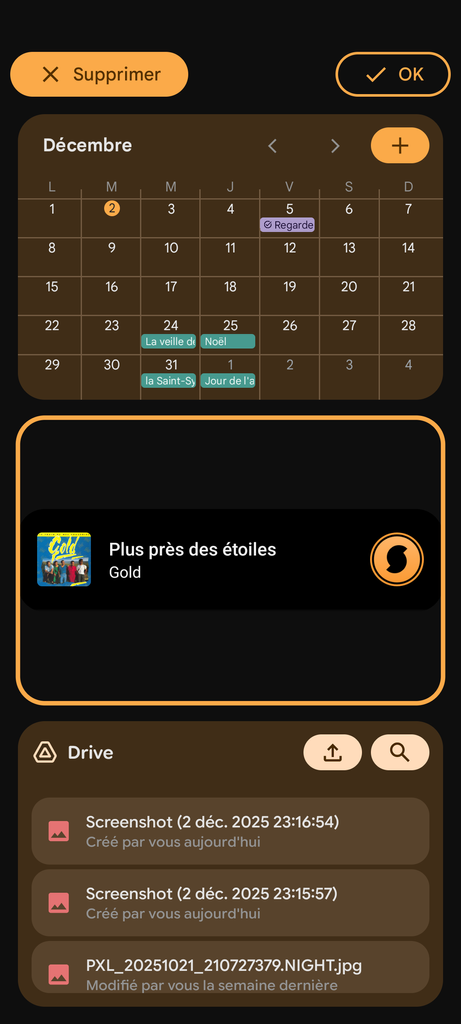This screenshot has height=1024, width=461.
Task: Open Screenshot from 23:16:54
Action: coord(230,831)
